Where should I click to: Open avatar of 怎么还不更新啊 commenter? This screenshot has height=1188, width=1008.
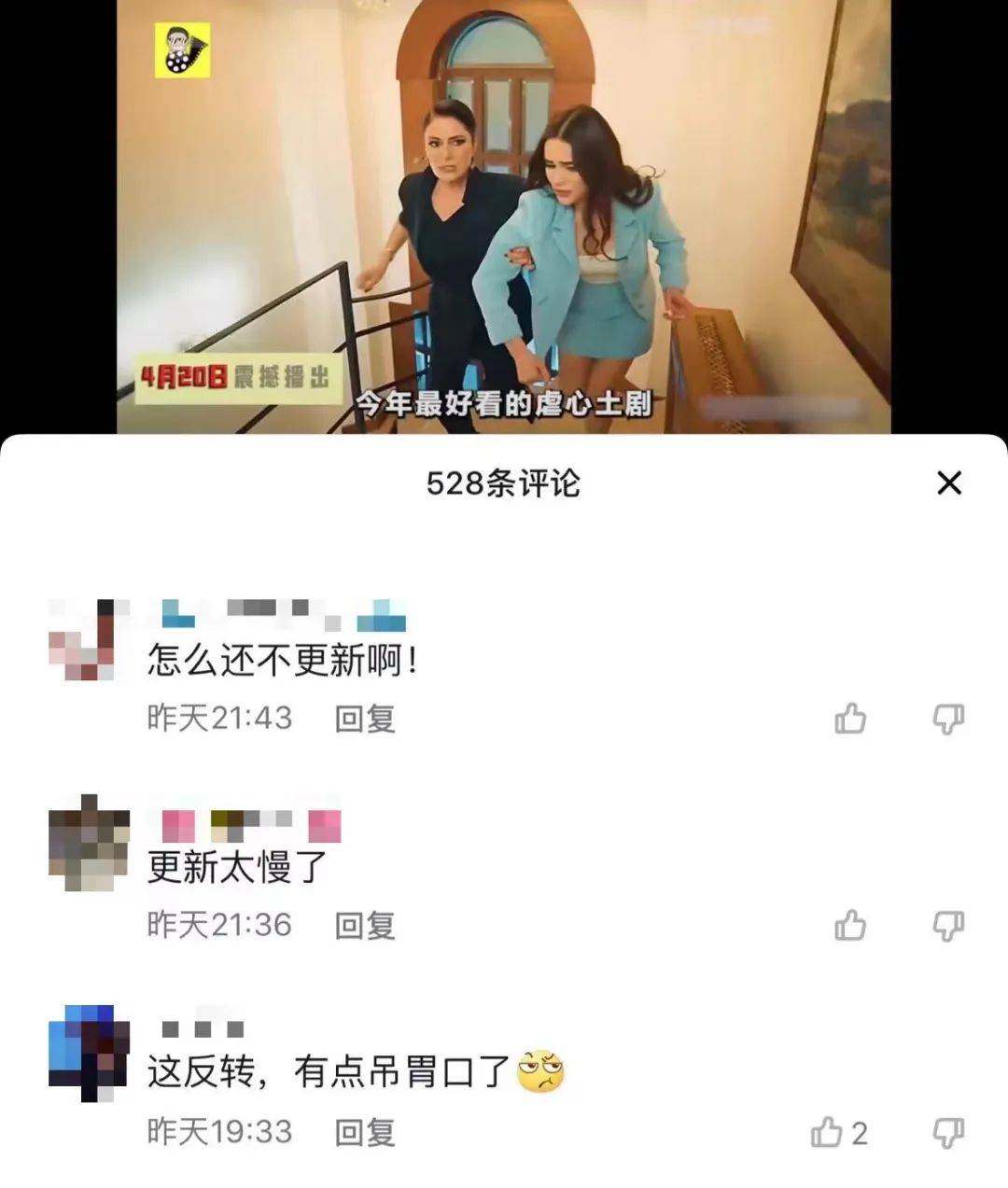click(81, 639)
